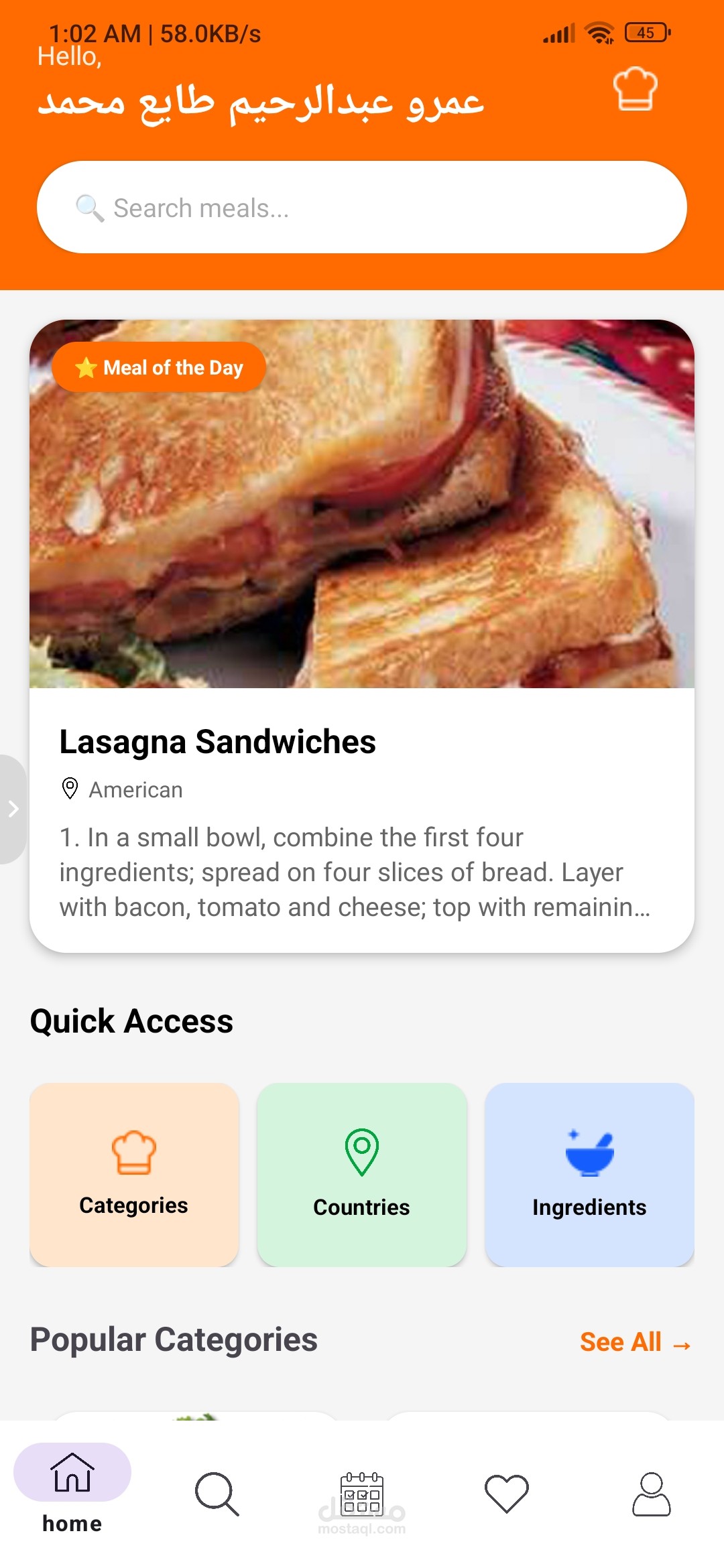Browse meals by Countries

pyautogui.click(x=362, y=1174)
